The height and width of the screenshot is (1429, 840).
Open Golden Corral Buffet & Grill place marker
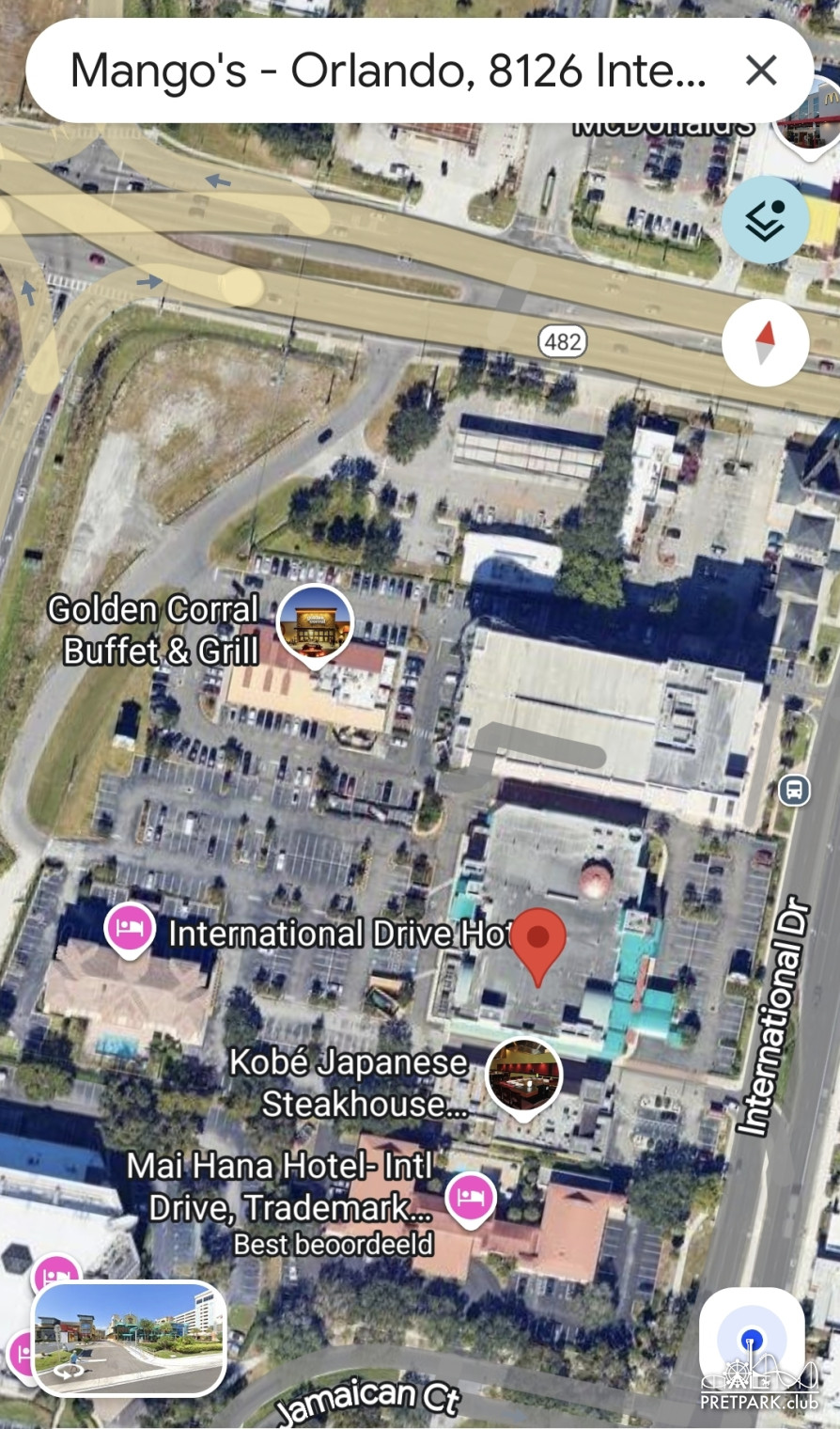click(x=315, y=622)
